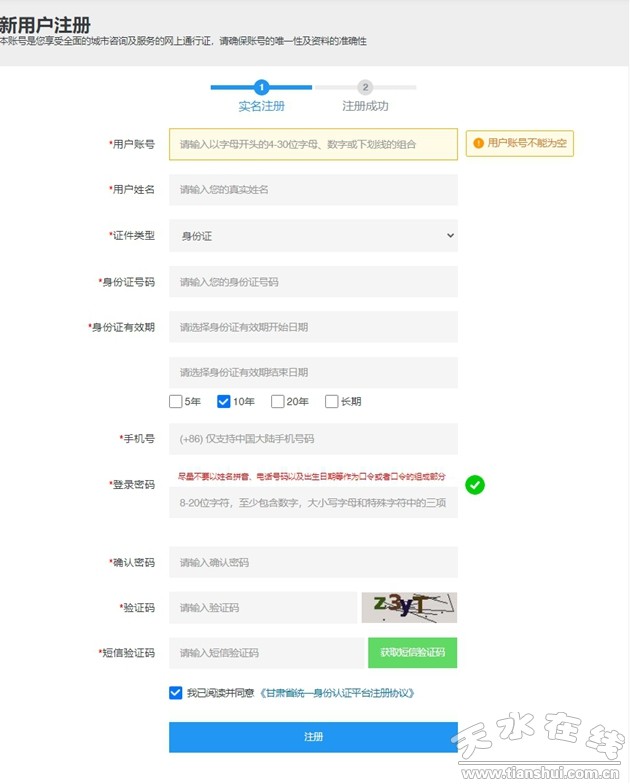Enter the 验证码 captcha field
This screenshot has height=784, width=630.
point(263,607)
